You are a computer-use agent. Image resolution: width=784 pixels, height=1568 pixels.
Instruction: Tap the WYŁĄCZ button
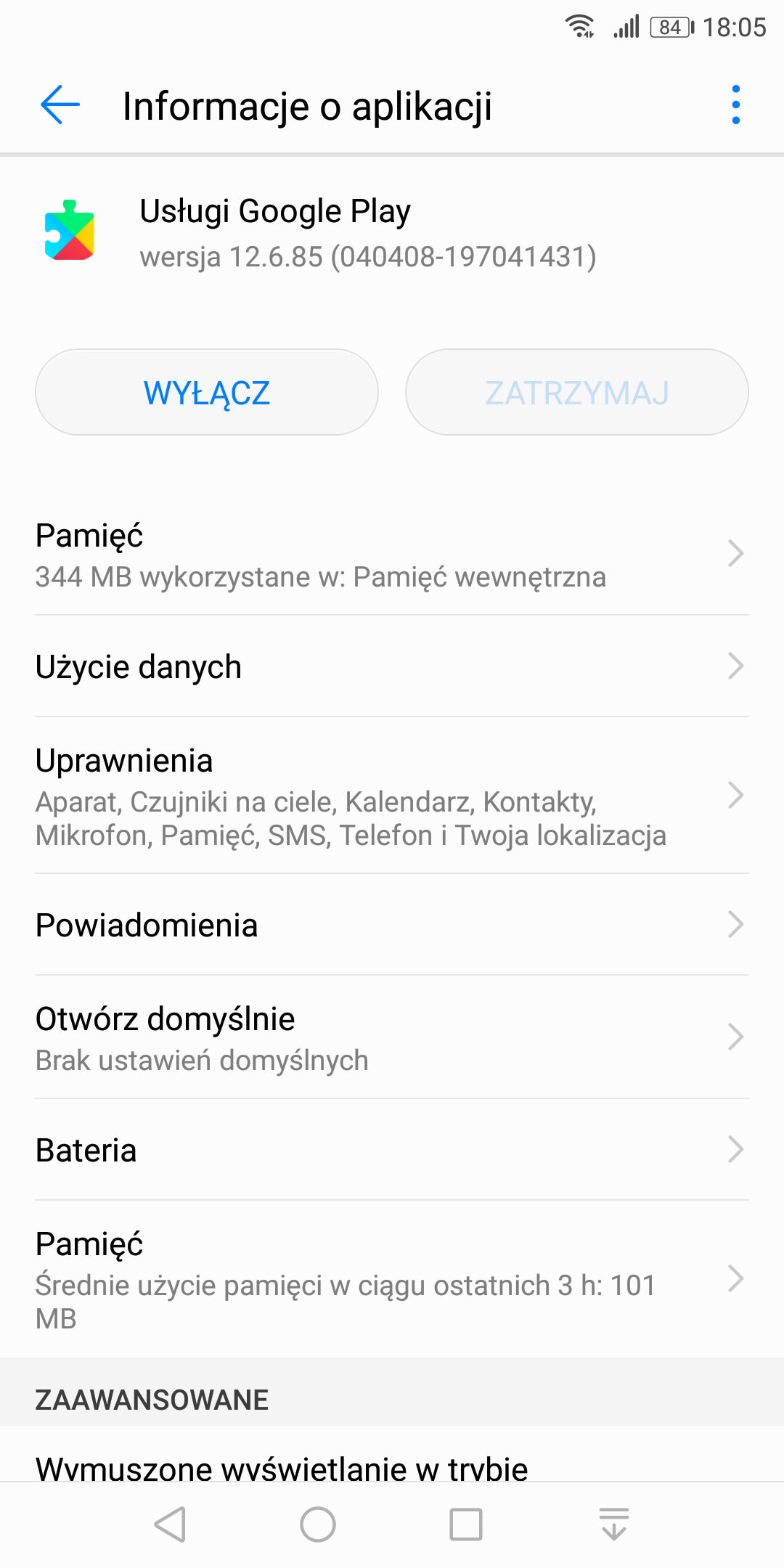click(x=207, y=393)
